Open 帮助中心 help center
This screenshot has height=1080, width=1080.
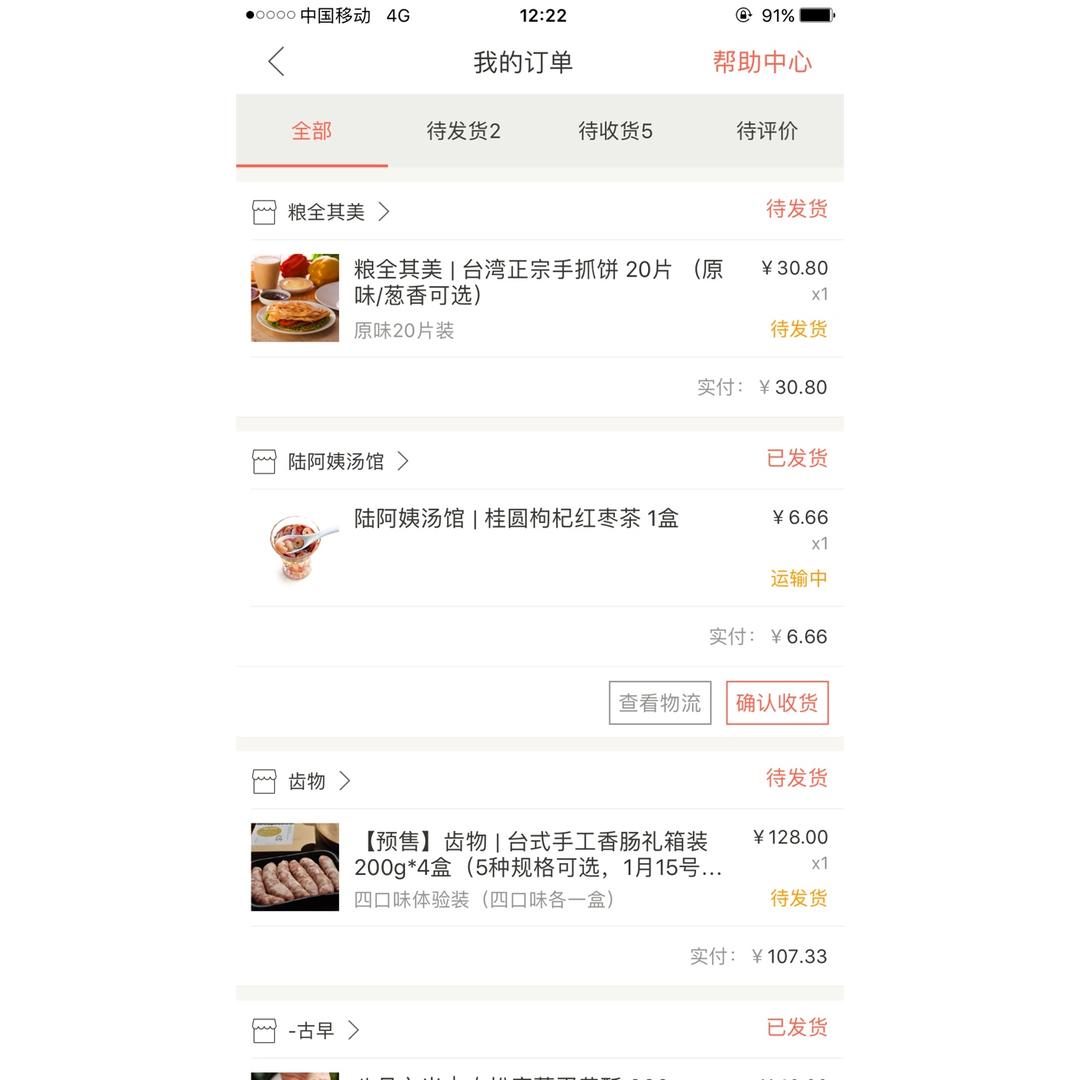pyautogui.click(x=761, y=62)
